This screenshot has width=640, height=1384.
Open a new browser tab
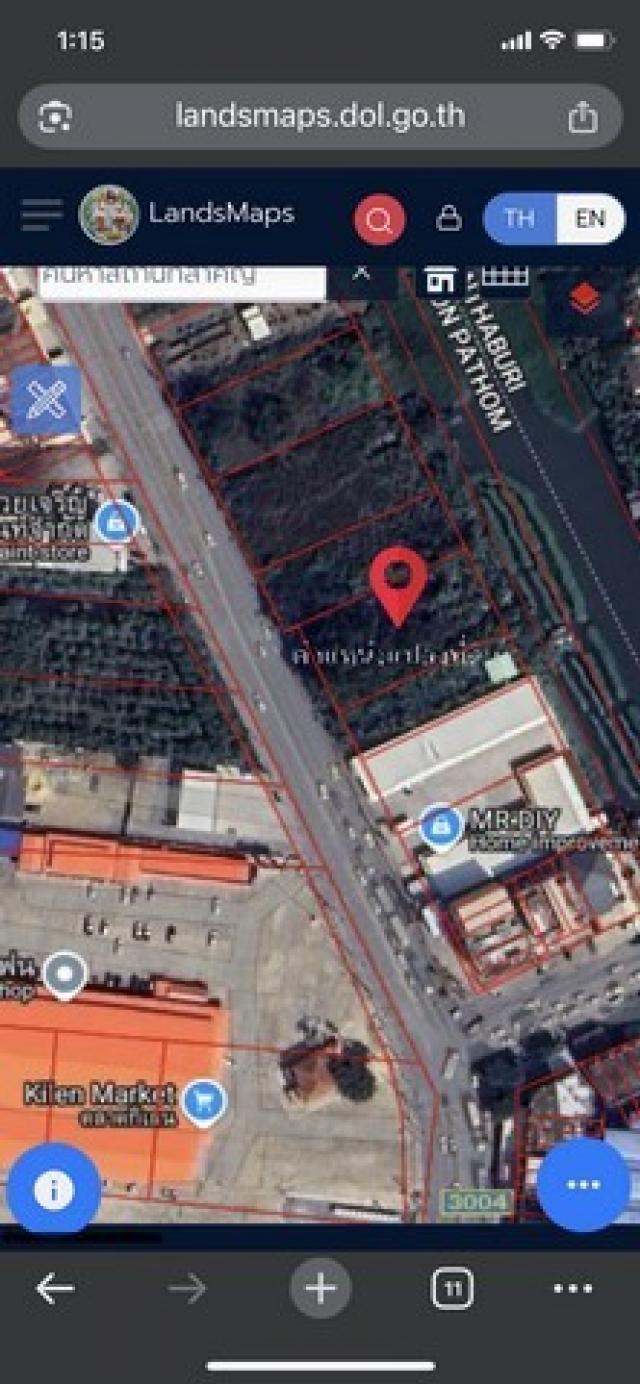pos(320,1288)
